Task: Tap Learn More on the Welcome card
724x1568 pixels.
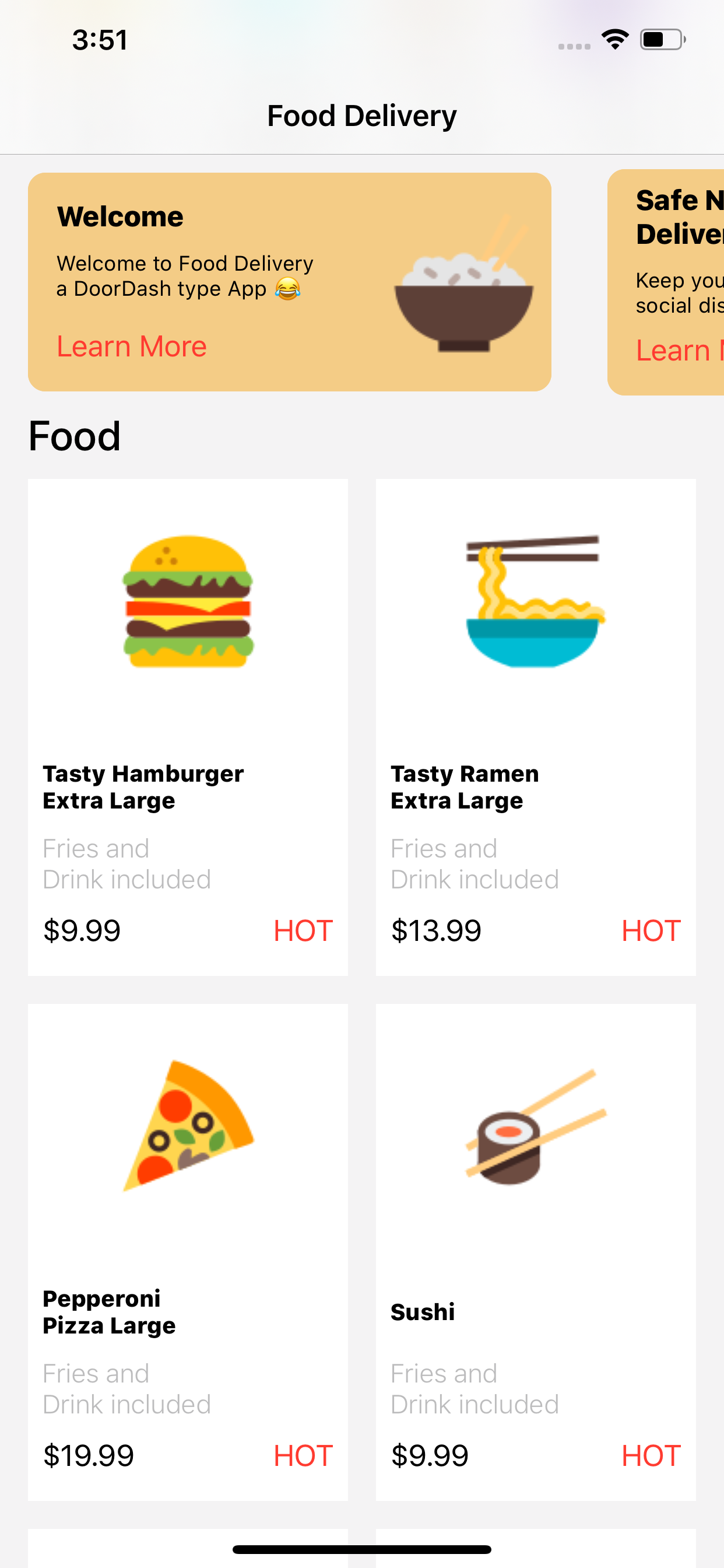Action: click(131, 346)
